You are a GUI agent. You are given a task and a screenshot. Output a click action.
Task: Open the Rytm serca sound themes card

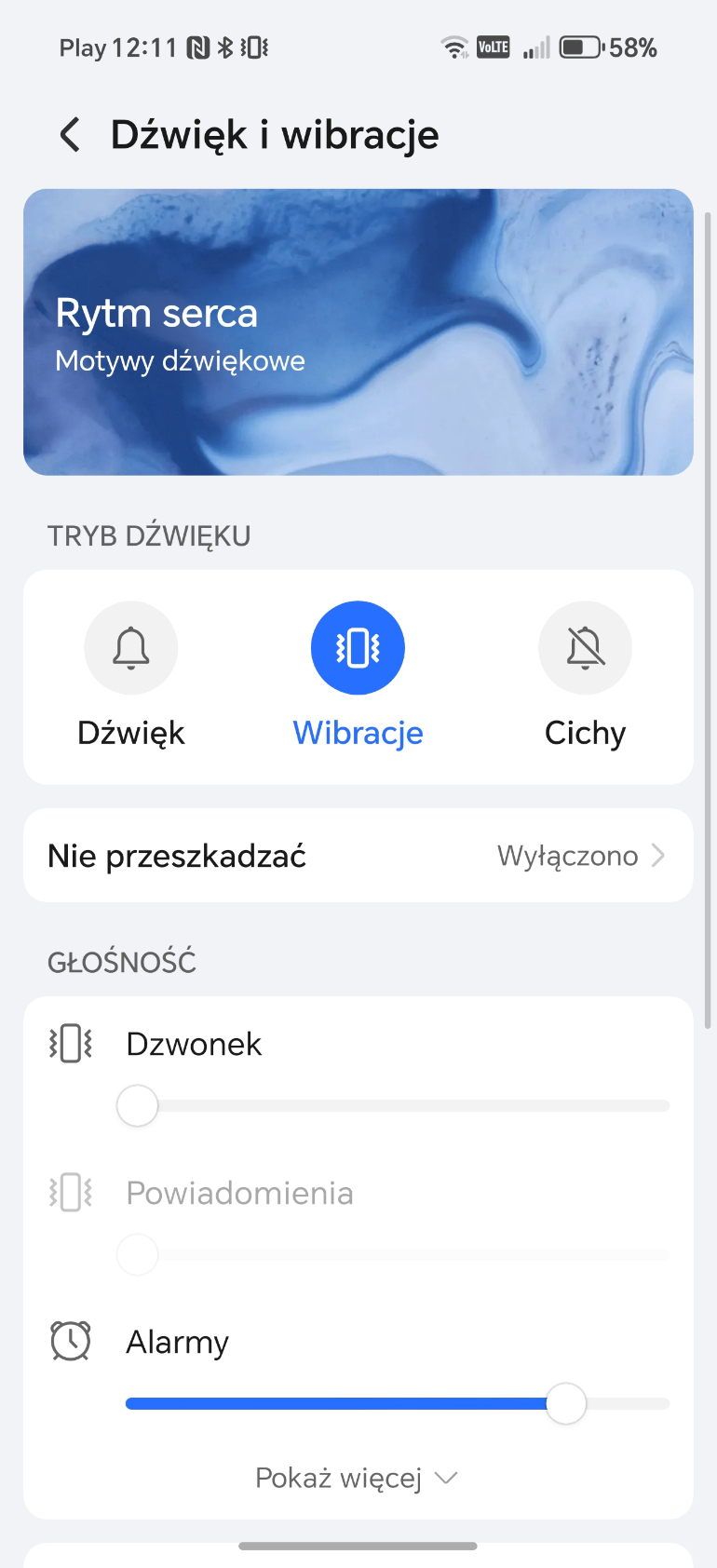click(x=358, y=332)
